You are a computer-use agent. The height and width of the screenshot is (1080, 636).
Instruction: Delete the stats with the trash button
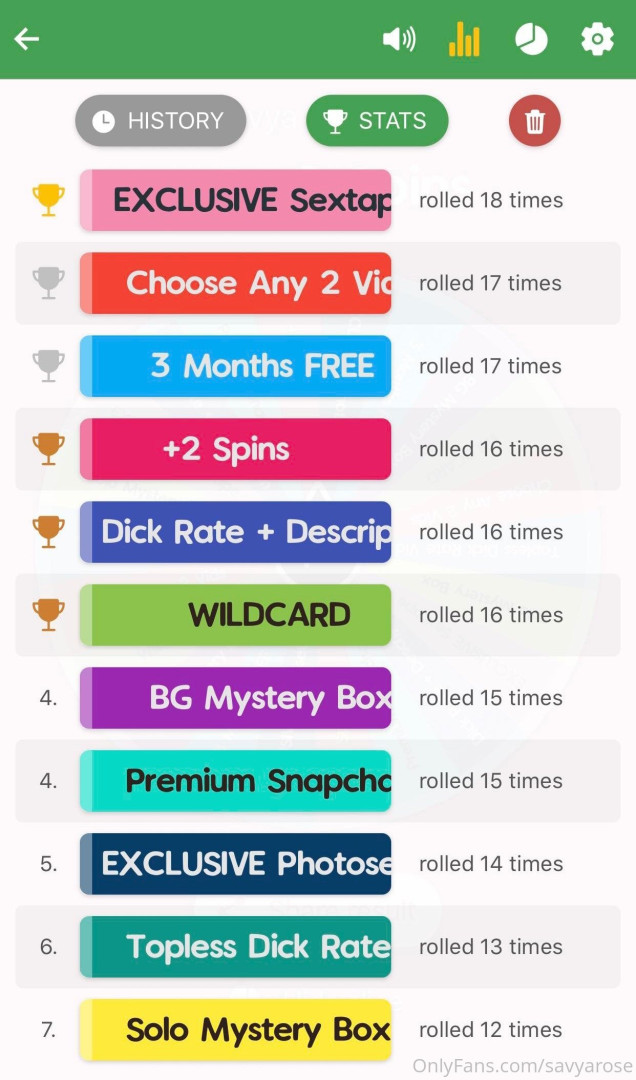pos(534,122)
